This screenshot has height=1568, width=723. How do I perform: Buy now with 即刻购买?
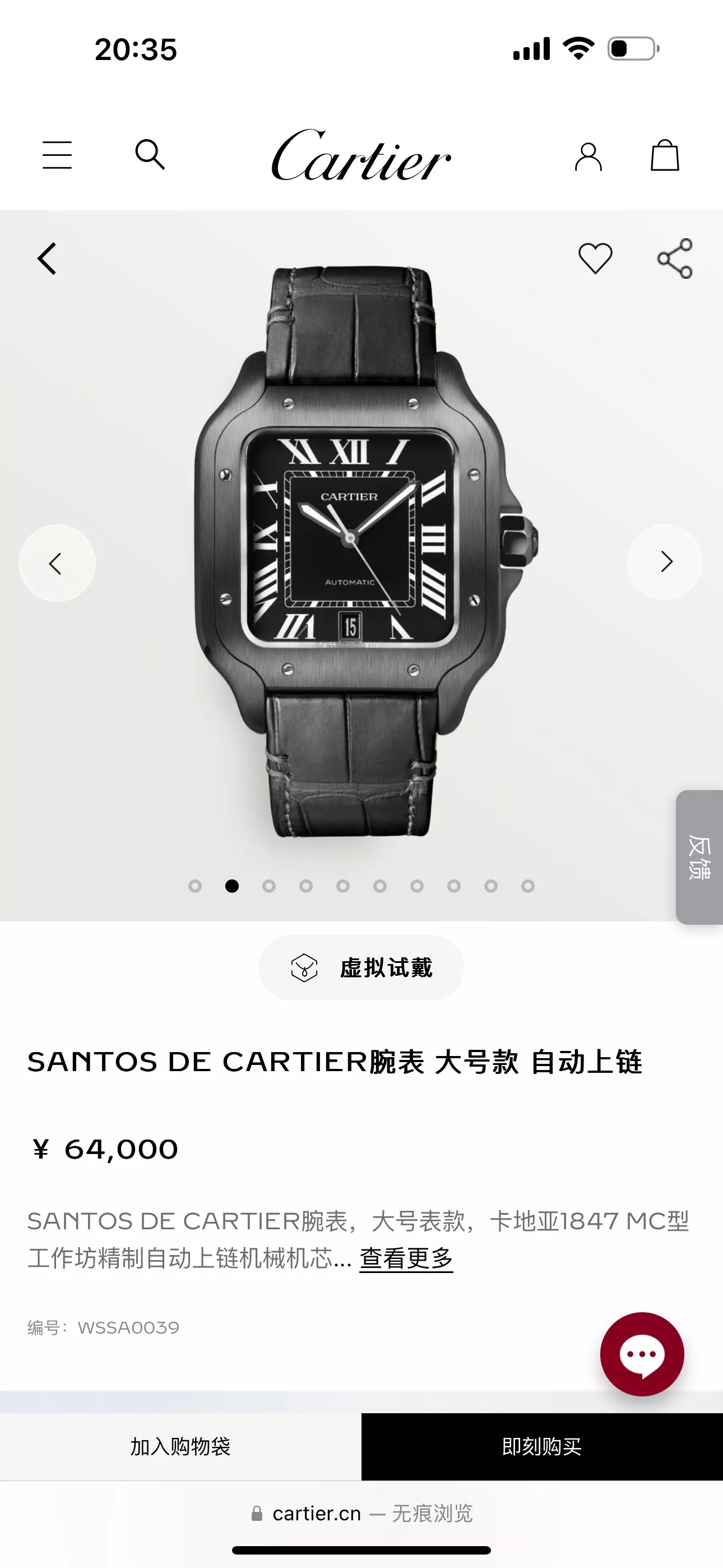coord(543,1447)
